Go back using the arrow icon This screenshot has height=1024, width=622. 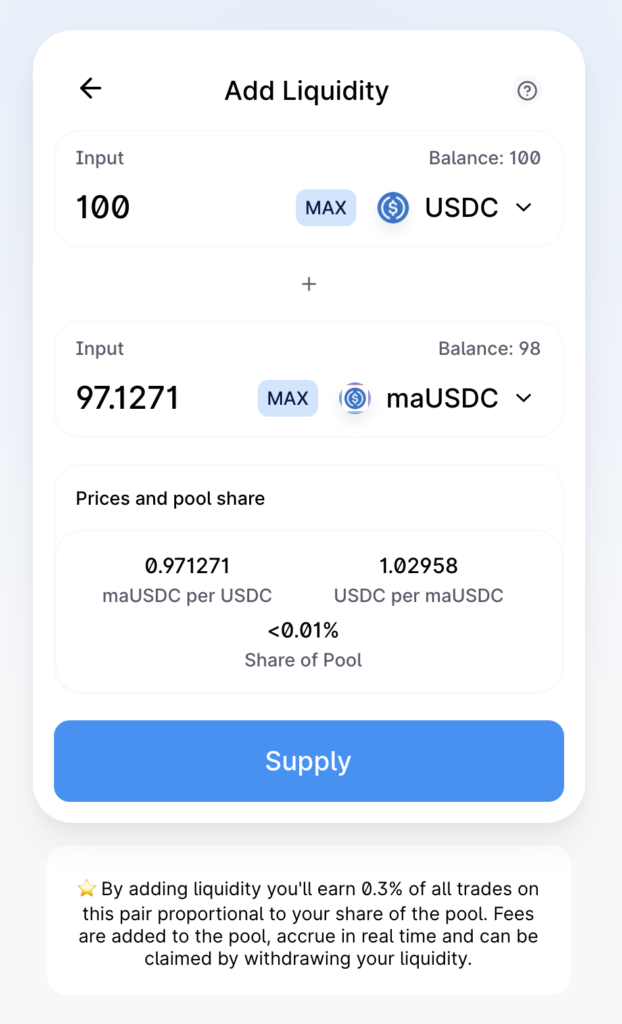tap(90, 89)
